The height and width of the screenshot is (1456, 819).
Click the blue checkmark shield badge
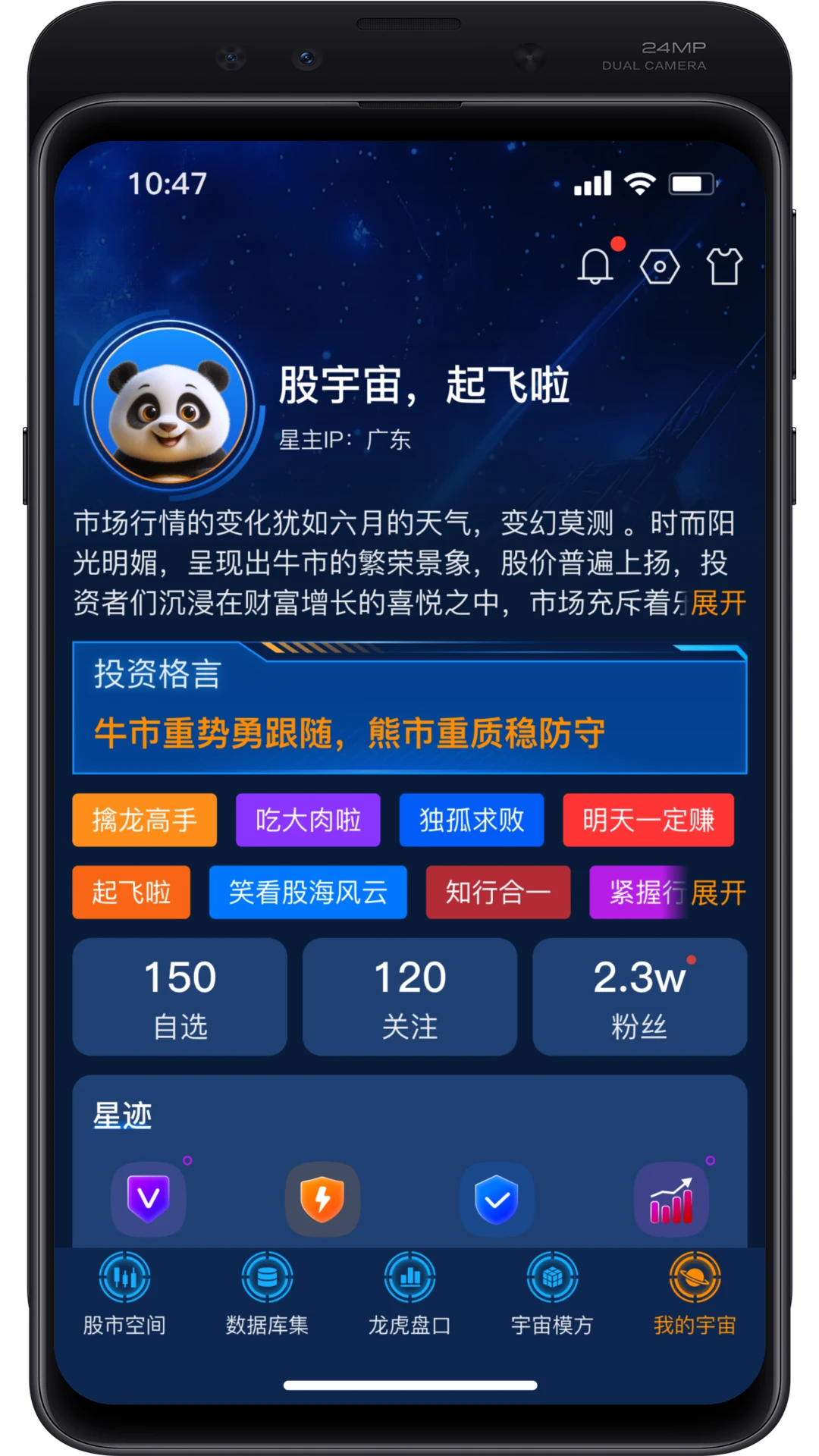[x=497, y=1200]
